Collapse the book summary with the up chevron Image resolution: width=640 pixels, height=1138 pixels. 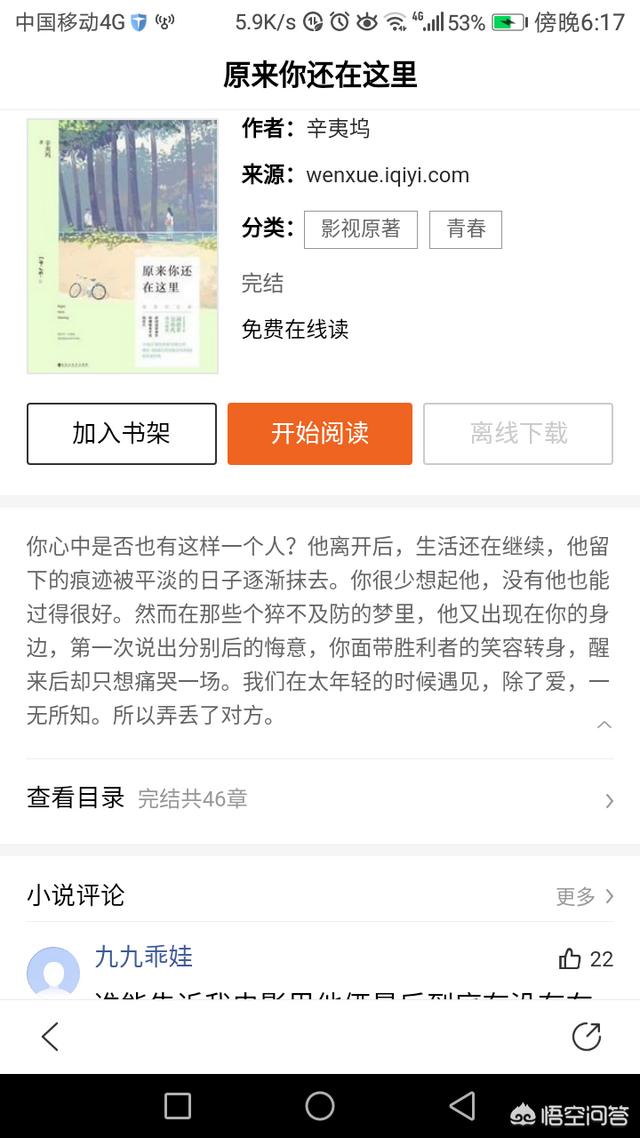604,724
